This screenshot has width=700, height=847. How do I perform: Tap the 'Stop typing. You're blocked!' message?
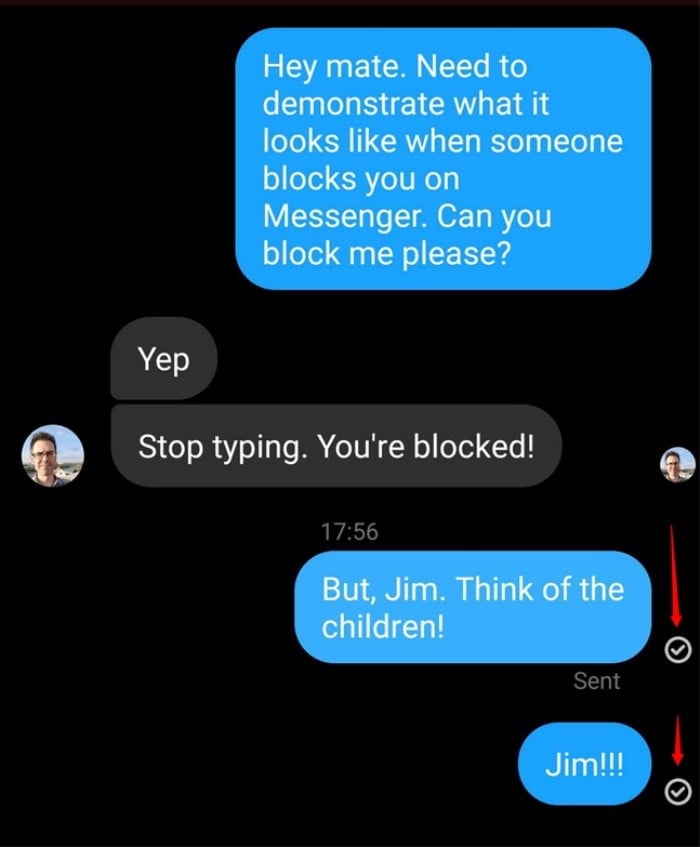pyautogui.click(x=335, y=446)
